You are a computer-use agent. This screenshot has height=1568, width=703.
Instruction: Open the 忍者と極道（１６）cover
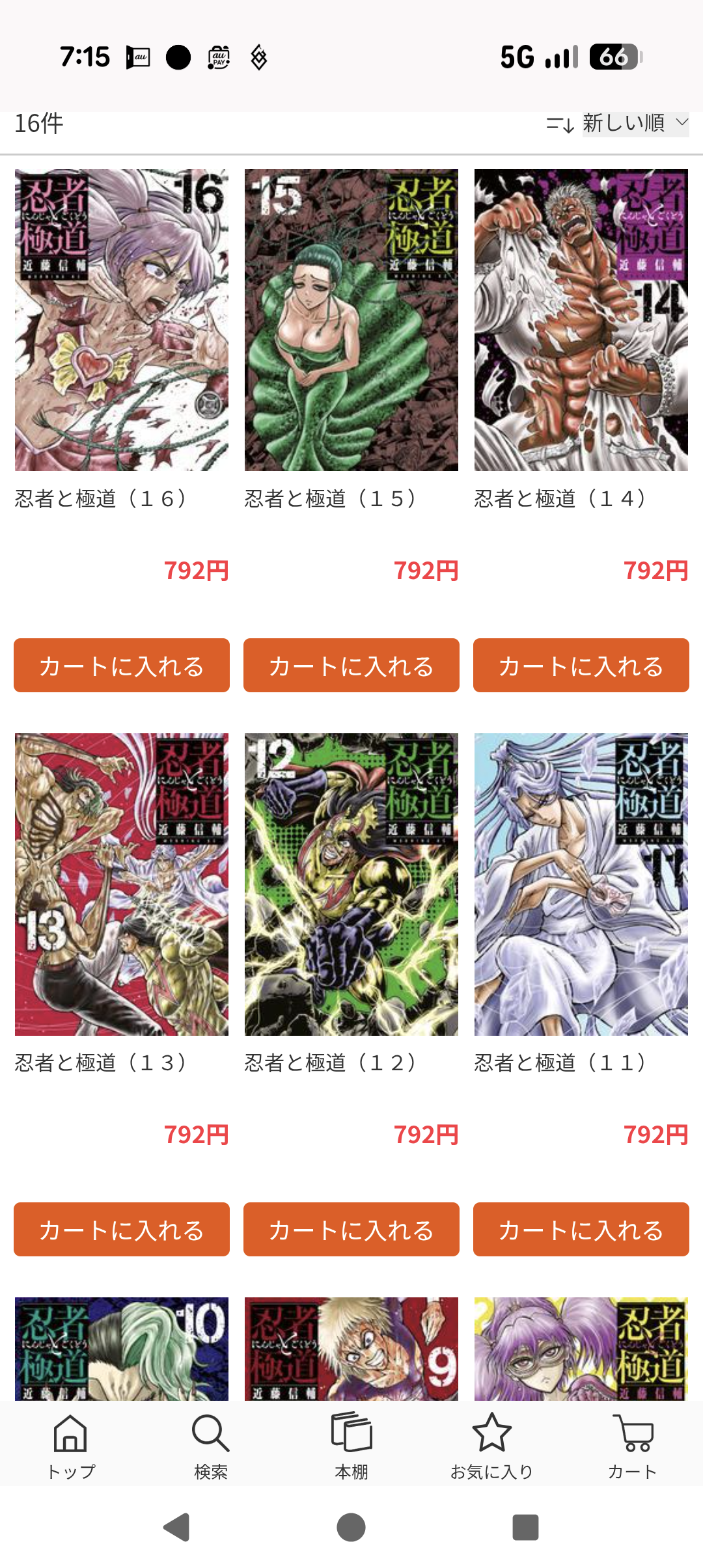[122, 319]
